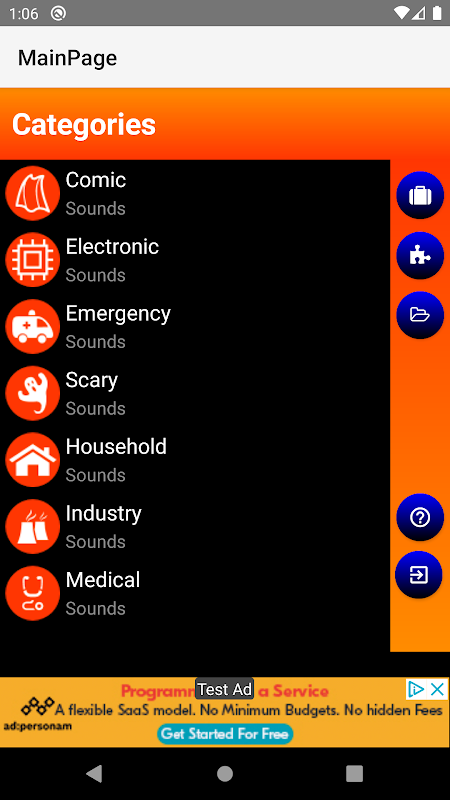This screenshot has height=800, width=450.
Task: Tap the briefcase round button
Action: (420, 195)
